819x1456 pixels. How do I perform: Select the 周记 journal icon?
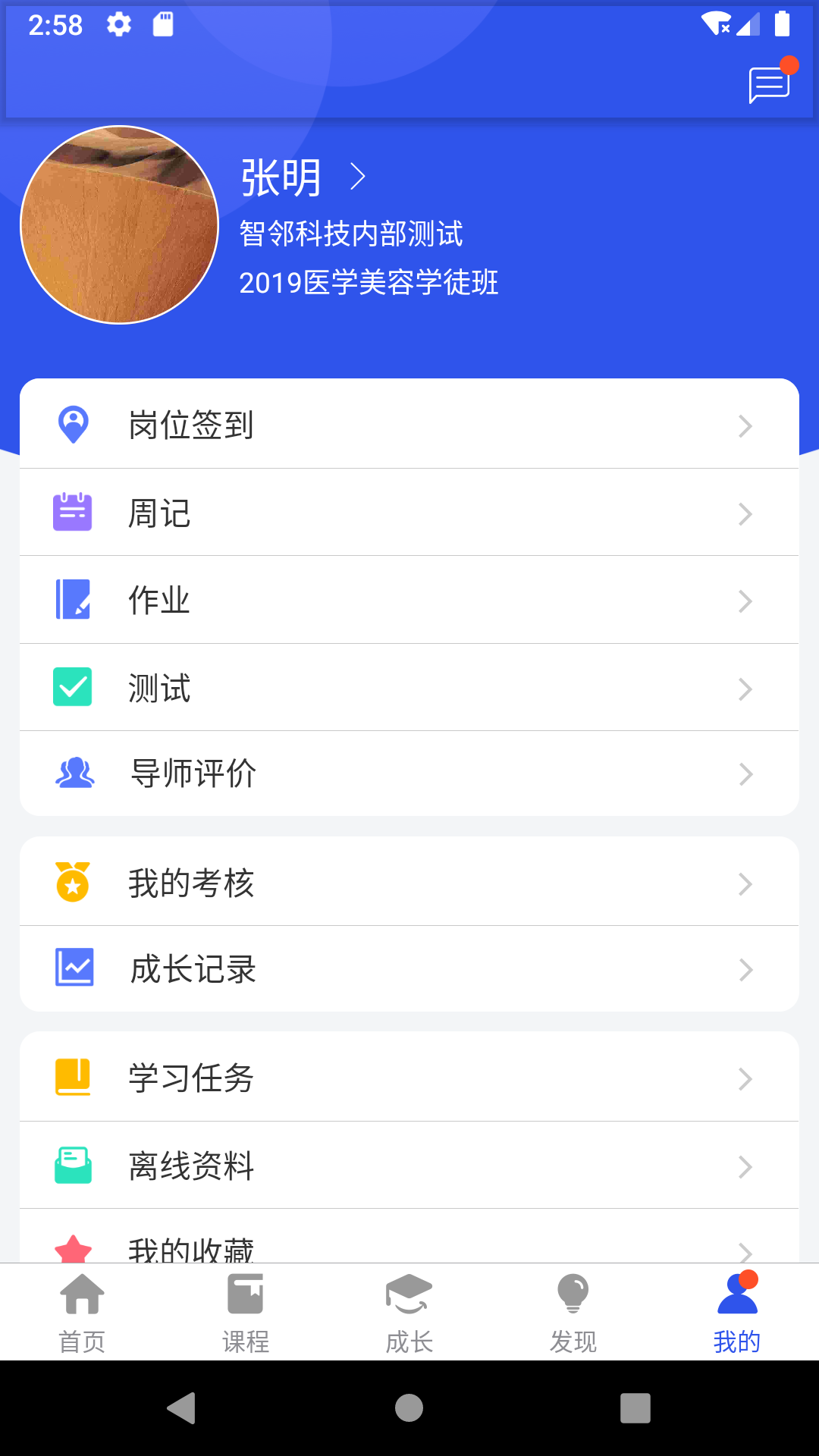coord(73,513)
